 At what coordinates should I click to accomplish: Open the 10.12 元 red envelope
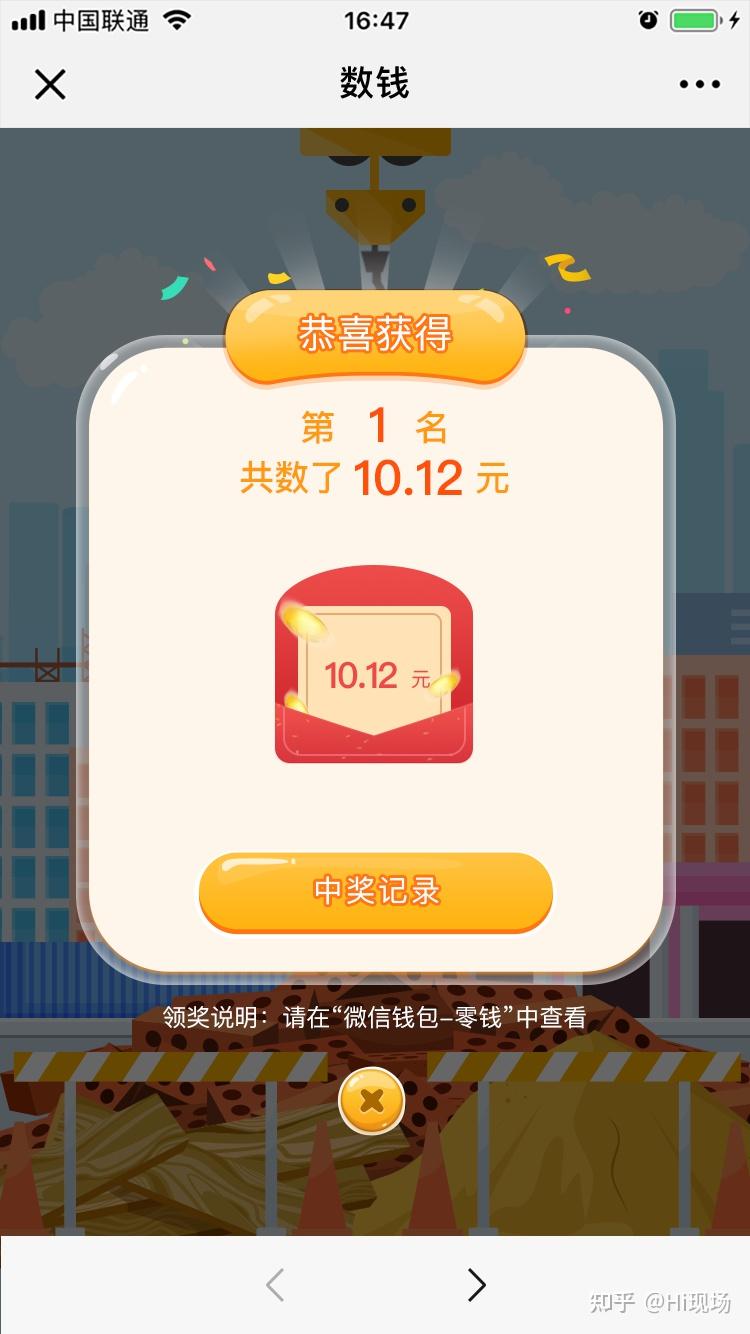(x=374, y=665)
